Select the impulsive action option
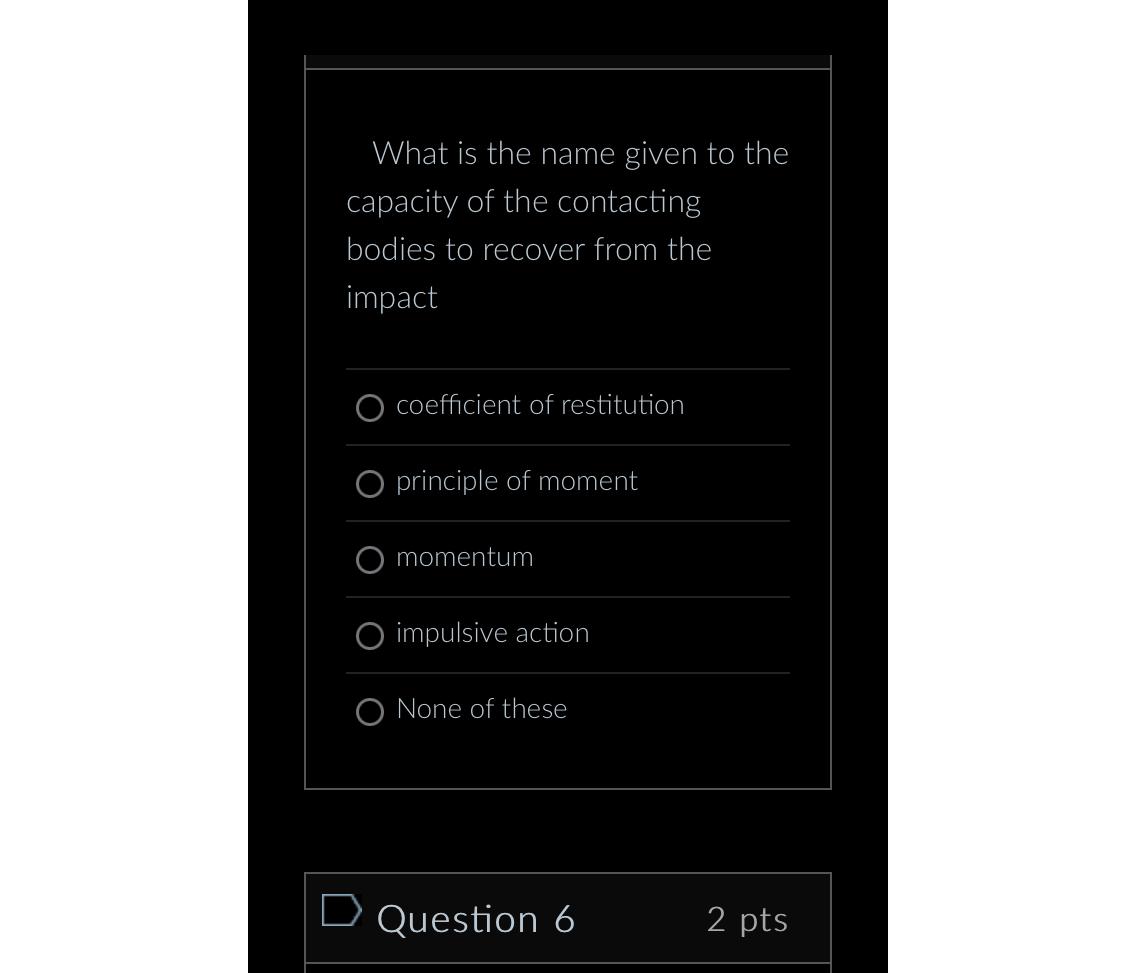This screenshot has height=973, width=1136. (x=370, y=636)
